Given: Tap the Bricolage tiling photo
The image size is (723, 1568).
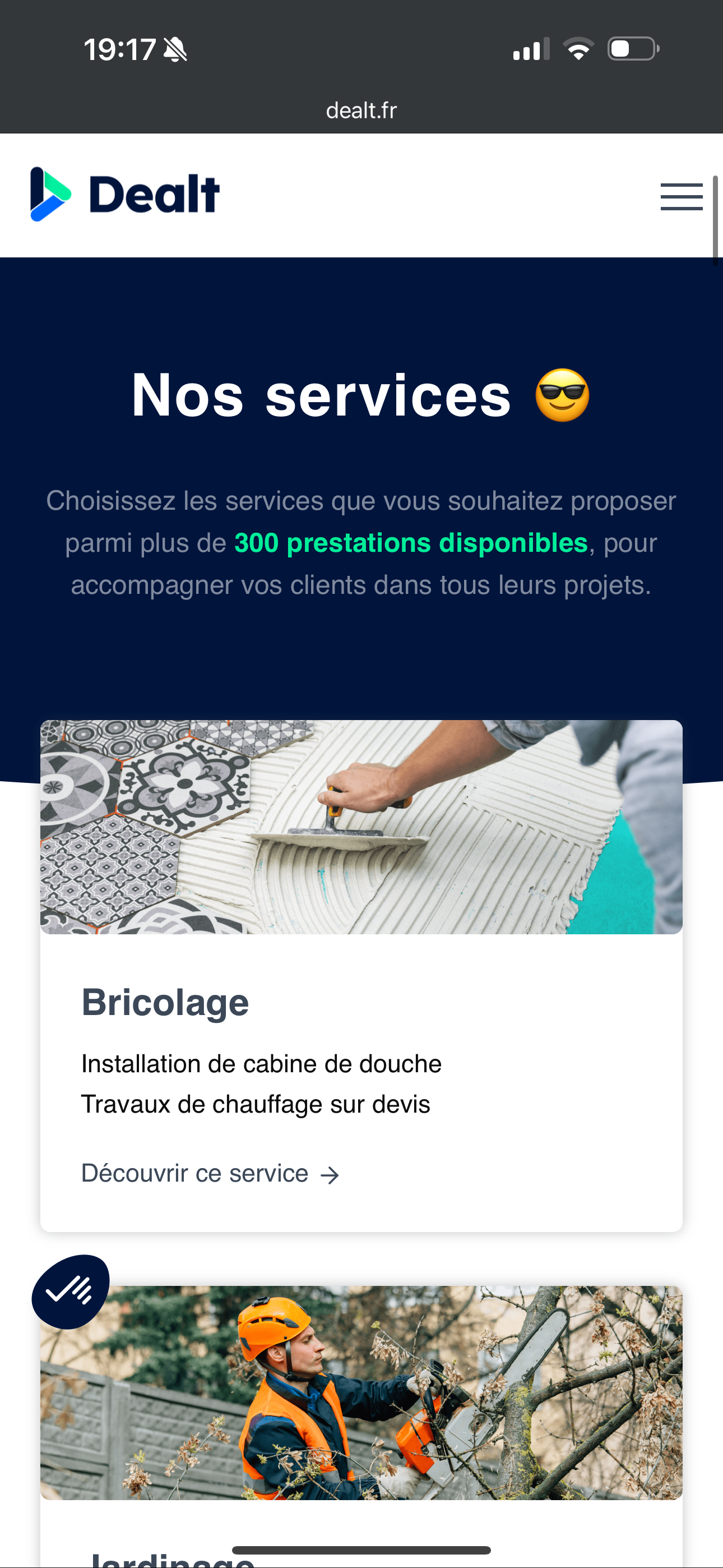Looking at the screenshot, I should tap(361, 825).
